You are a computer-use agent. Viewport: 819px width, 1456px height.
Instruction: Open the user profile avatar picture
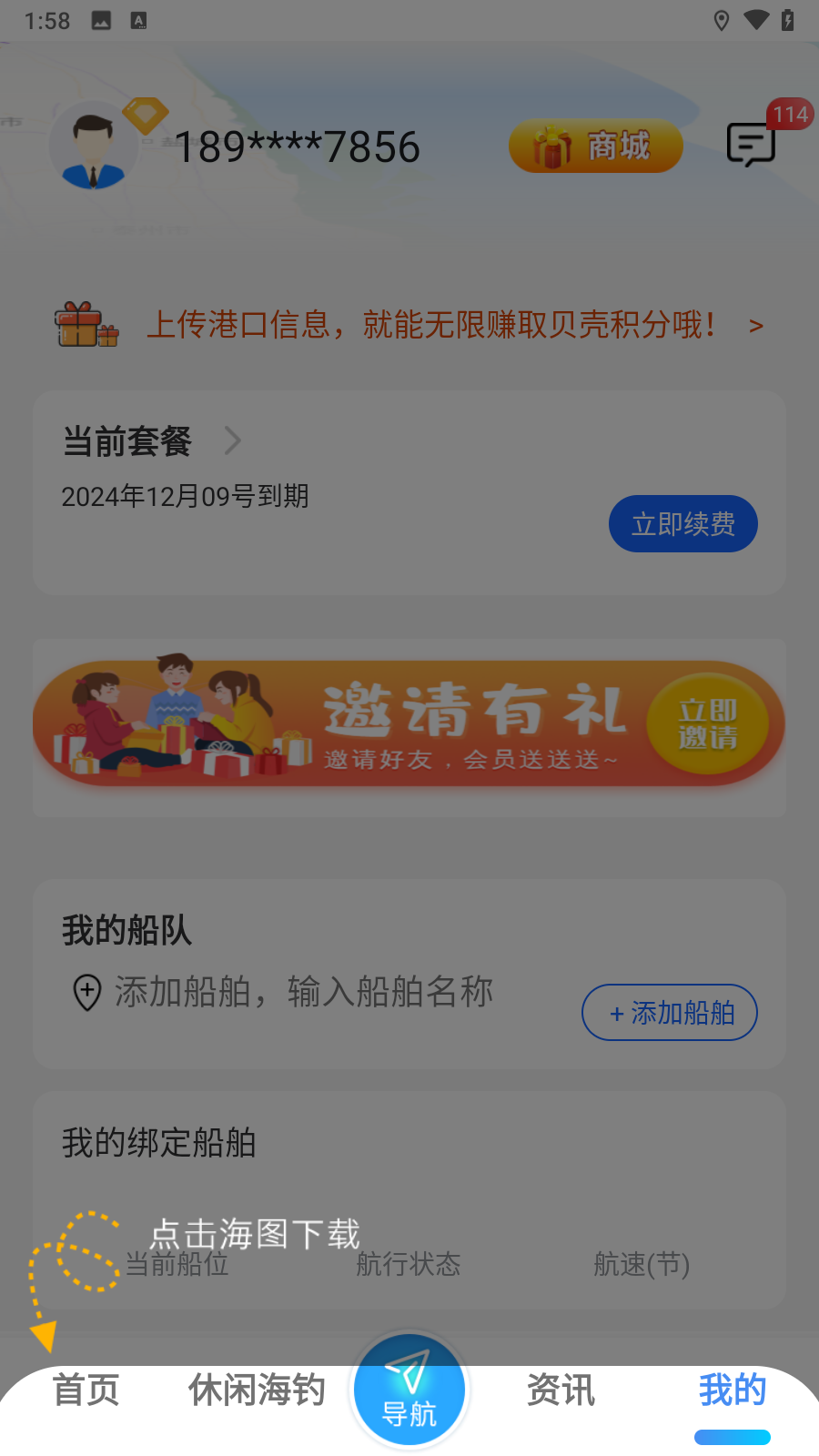pos(94,146)
